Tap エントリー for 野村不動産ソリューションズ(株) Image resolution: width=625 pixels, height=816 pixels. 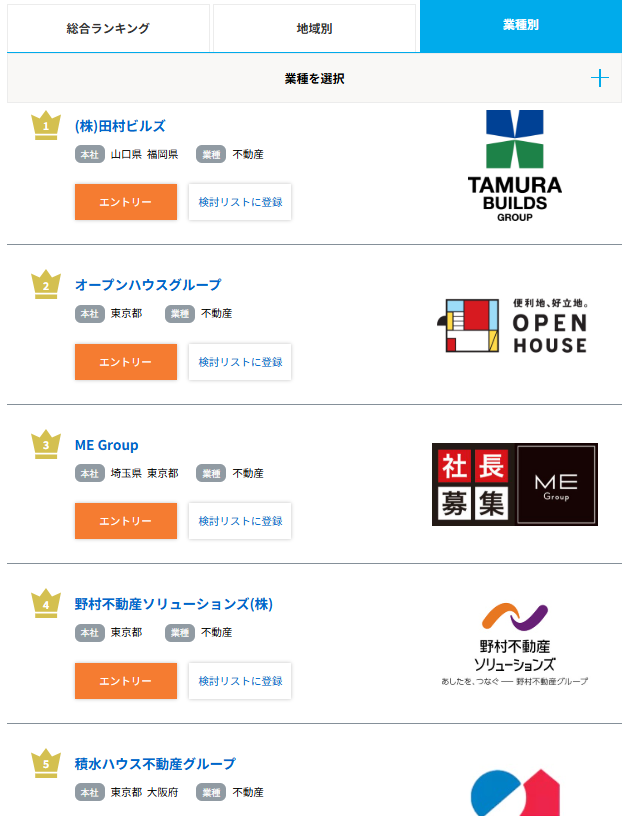(x=126, y=681)
